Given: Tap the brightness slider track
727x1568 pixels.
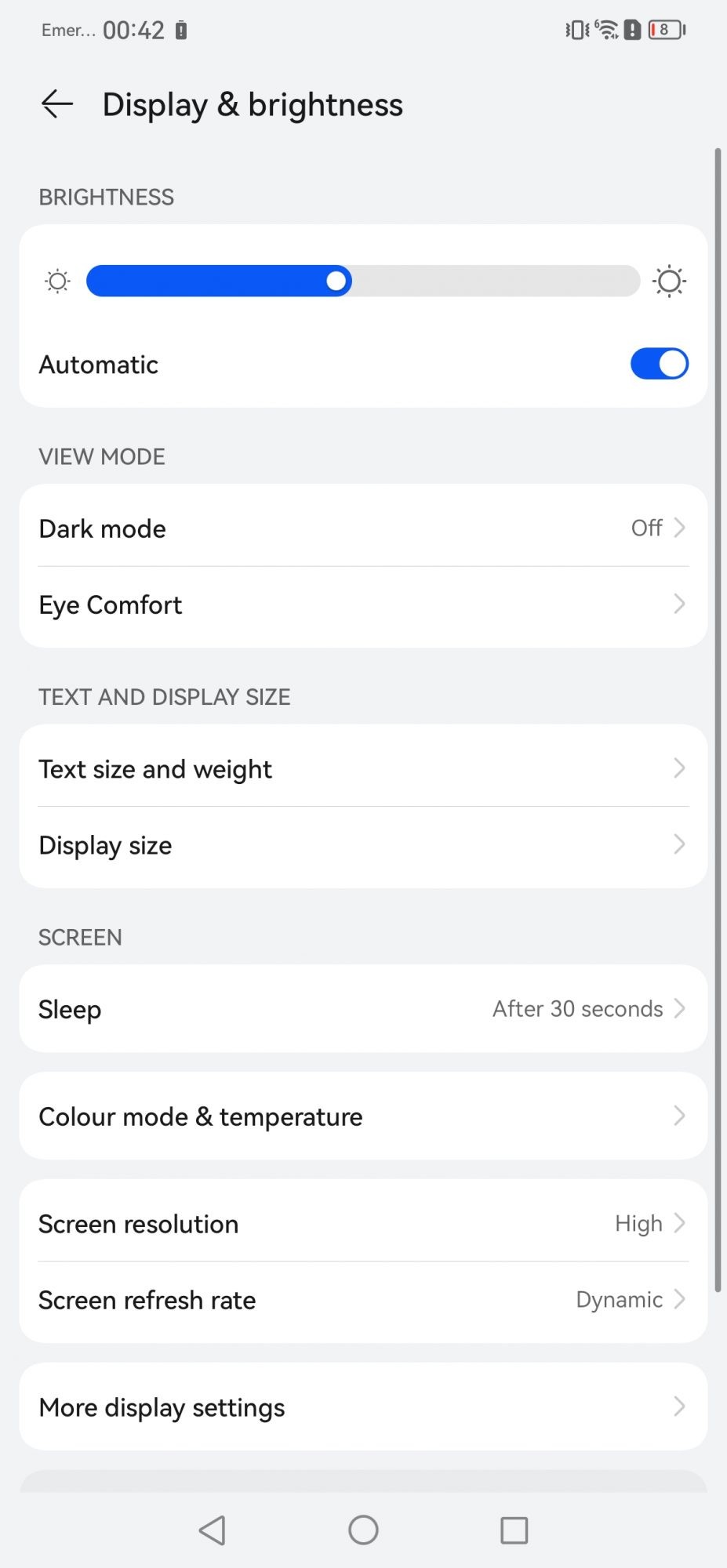Looking at the screenshot, I should (362, 281).
